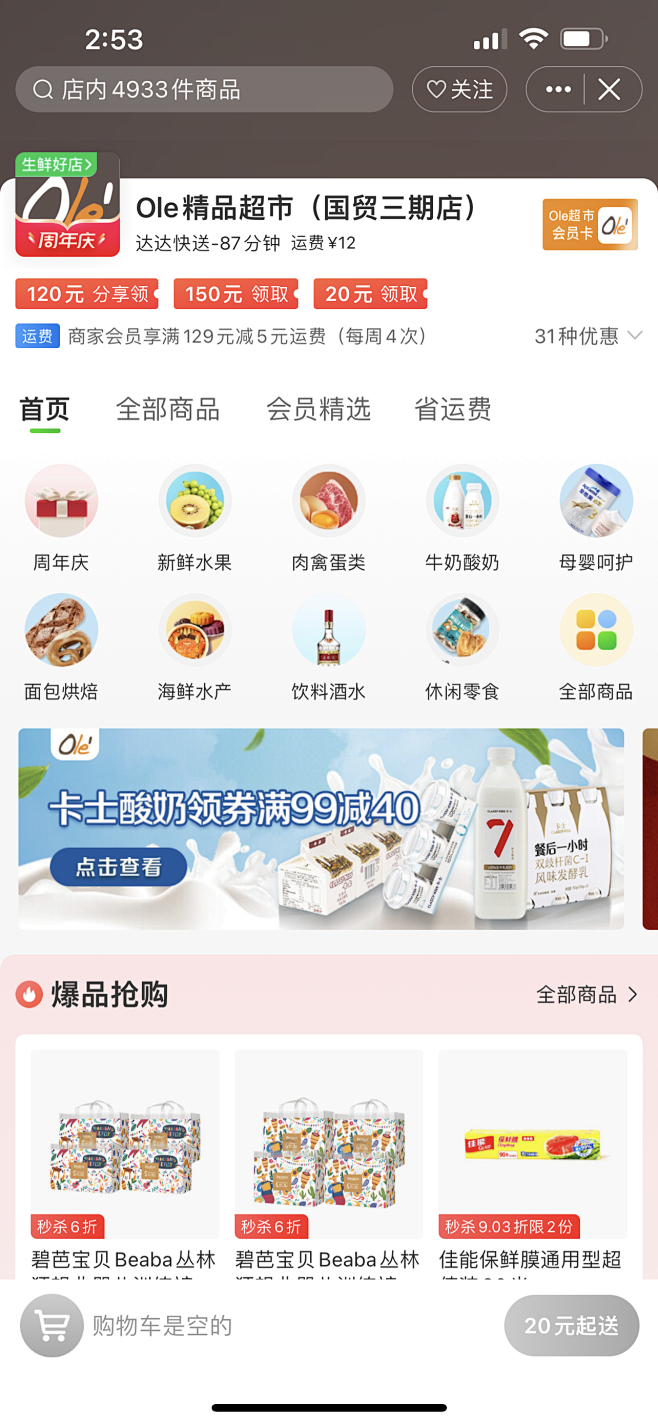
Task: Open the 卡士酸奶 coupon banner
Action: click(321, 829)
